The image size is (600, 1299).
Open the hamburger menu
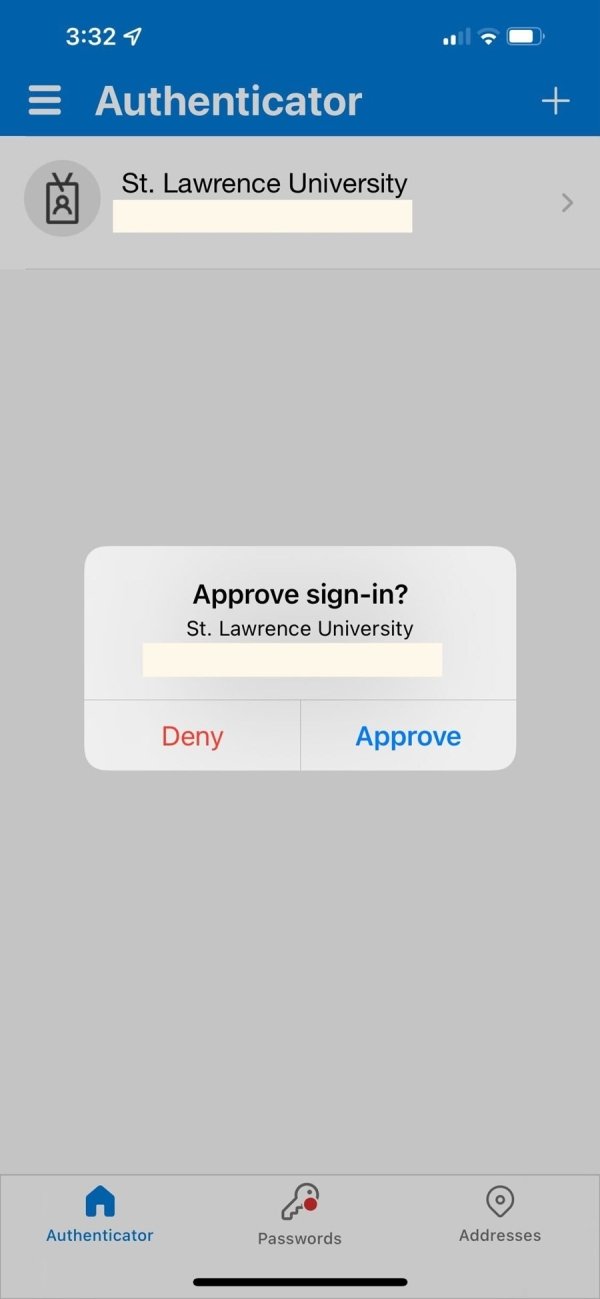[x=45, y=101]
